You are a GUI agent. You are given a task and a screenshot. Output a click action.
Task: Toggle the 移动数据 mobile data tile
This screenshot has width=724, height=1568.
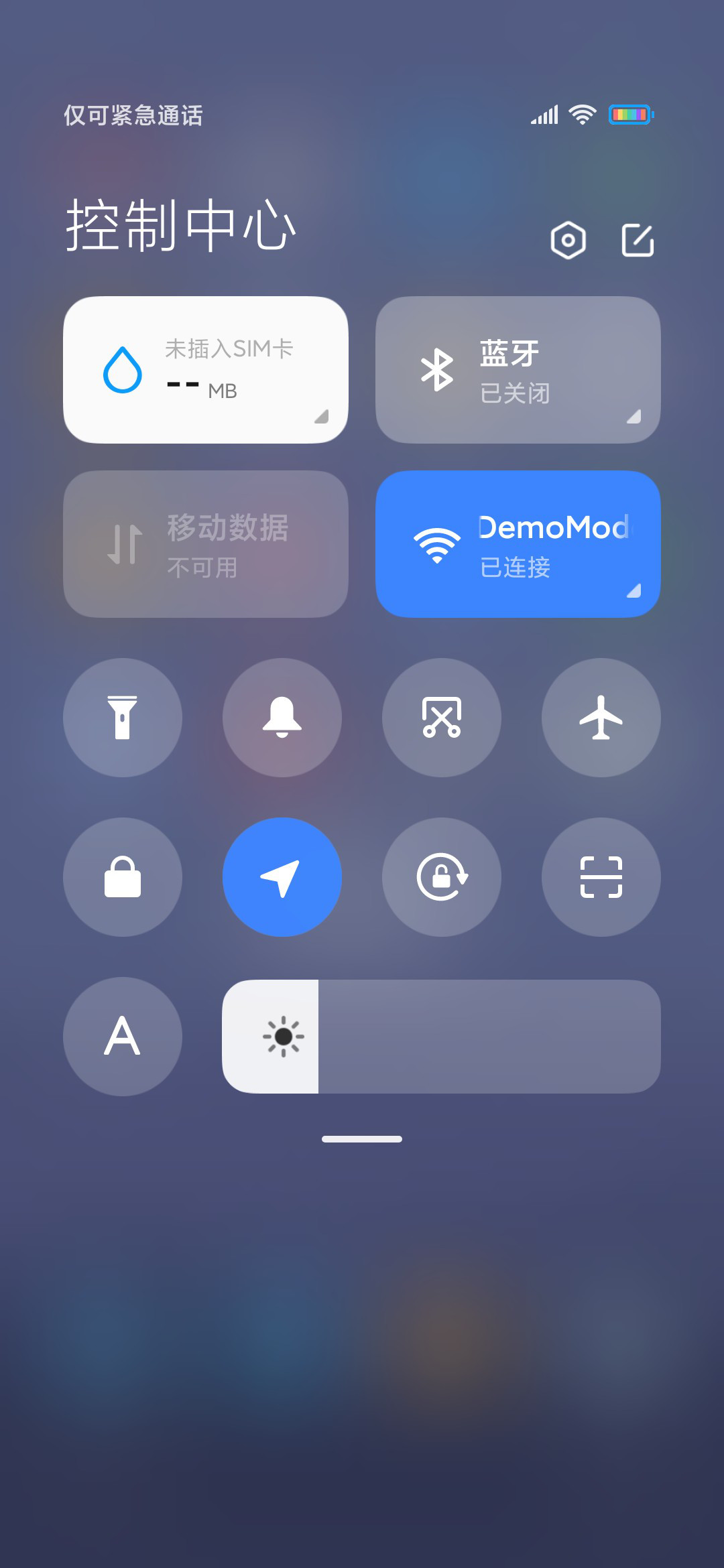point(206,544)
